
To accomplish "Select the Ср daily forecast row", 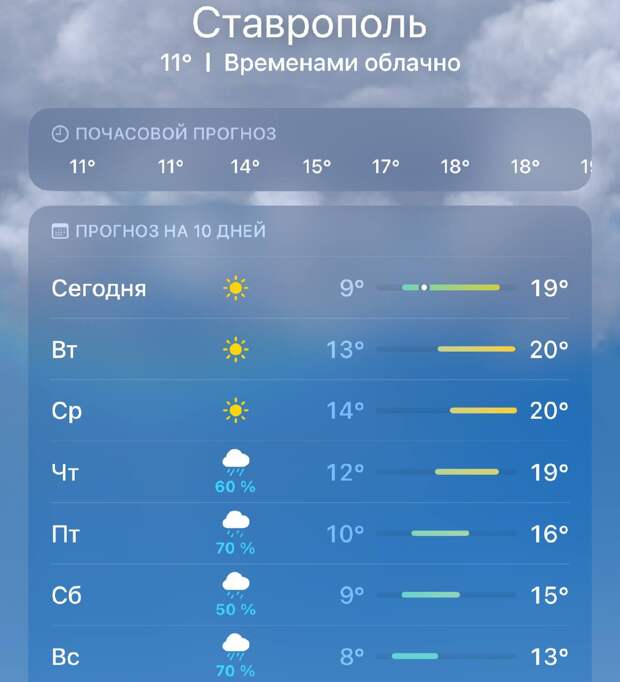I will [309, 411].
